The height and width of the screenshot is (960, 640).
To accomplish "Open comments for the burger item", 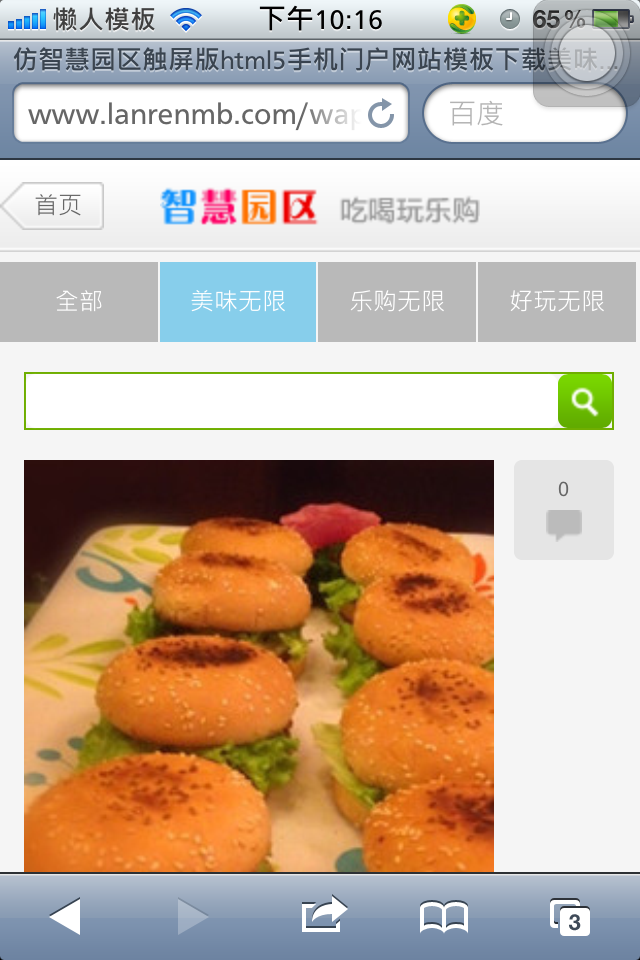I will (x=564, y=510).
